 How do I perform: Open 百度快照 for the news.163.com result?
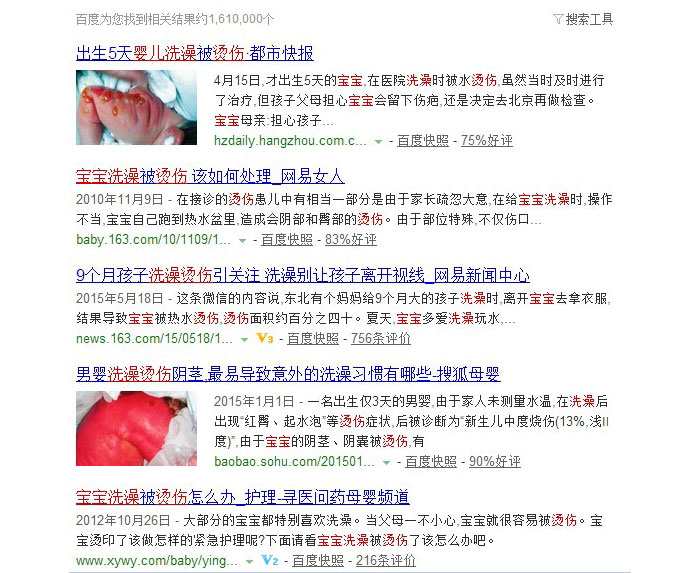pyautogui.click(x=312, y=339)
